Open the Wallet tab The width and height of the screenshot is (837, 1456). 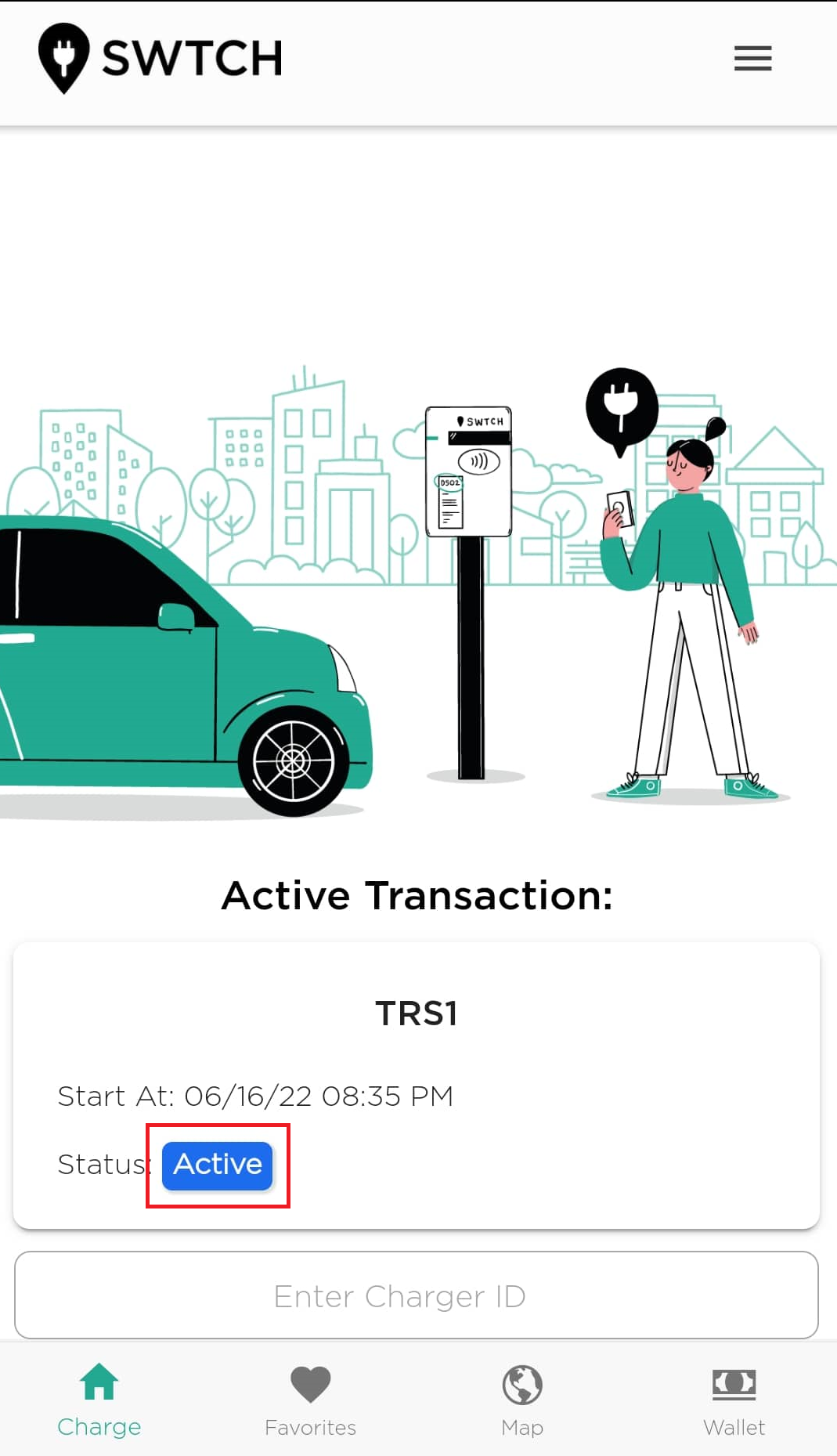(x=734, y=1400)
